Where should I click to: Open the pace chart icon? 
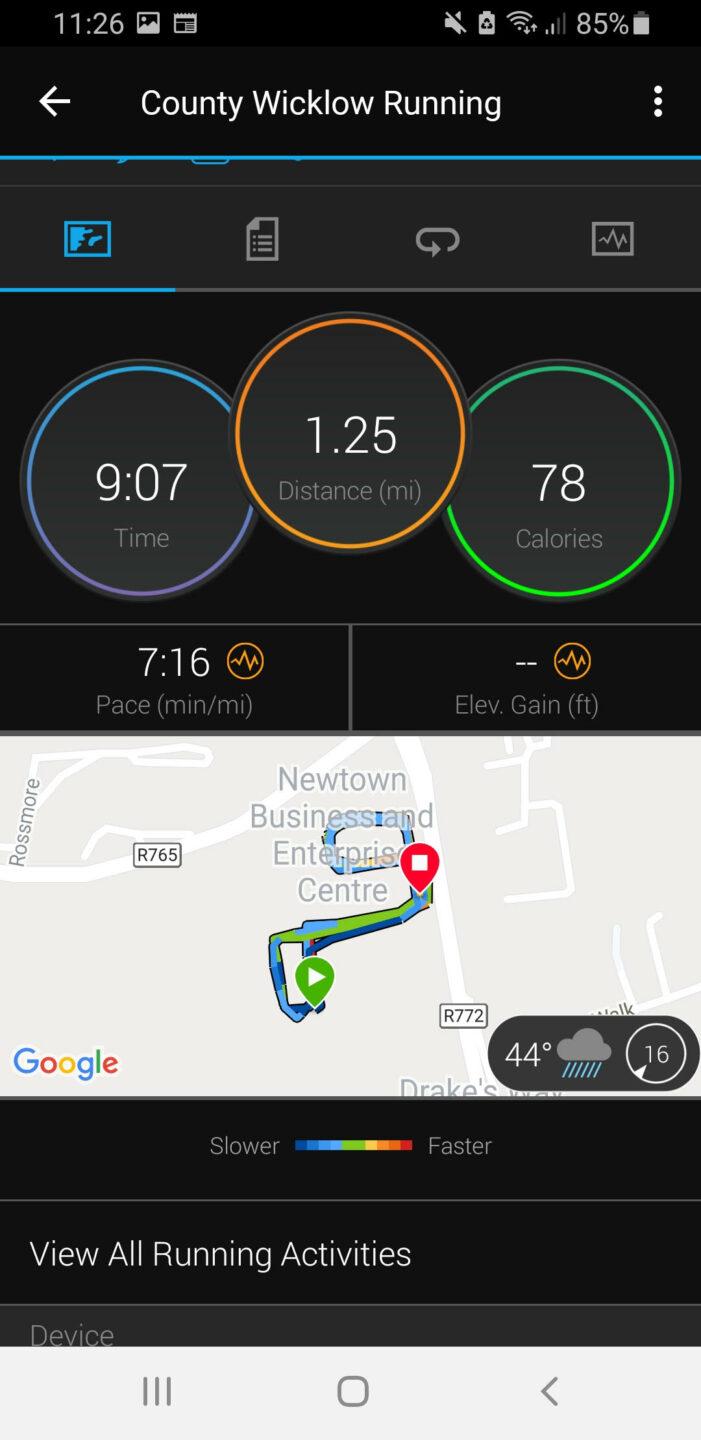245,661
